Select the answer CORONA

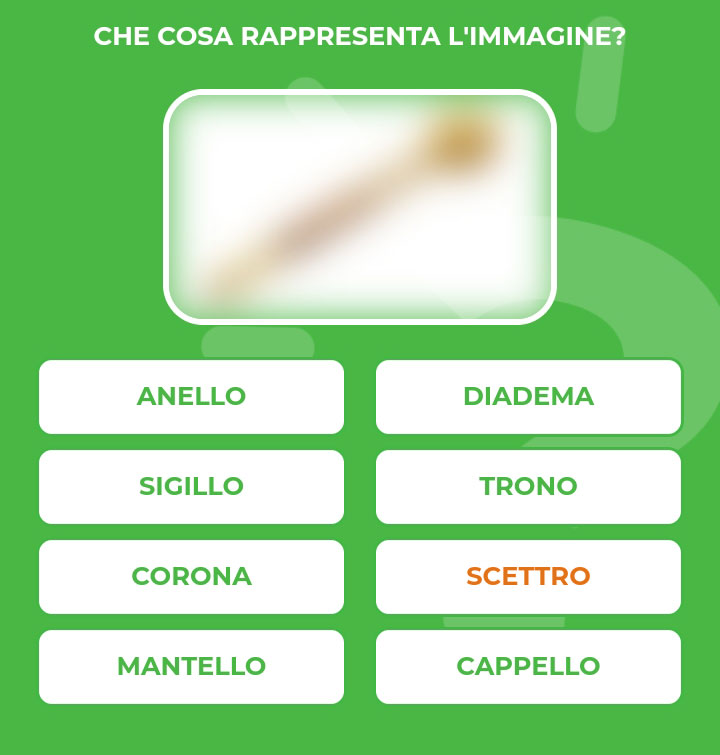point(190,577)
